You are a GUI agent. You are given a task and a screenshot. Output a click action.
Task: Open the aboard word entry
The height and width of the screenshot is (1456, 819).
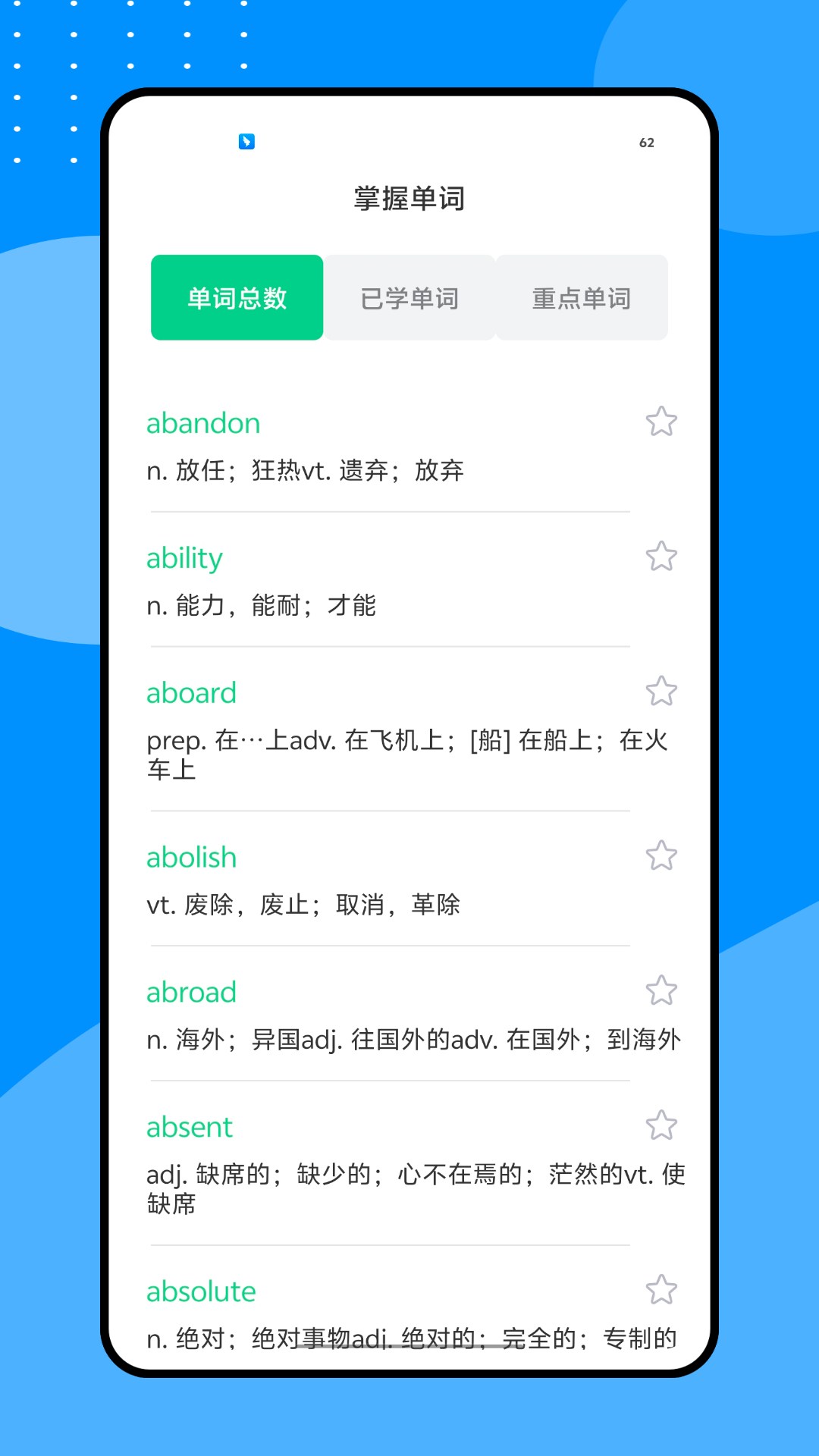(191, 692)
